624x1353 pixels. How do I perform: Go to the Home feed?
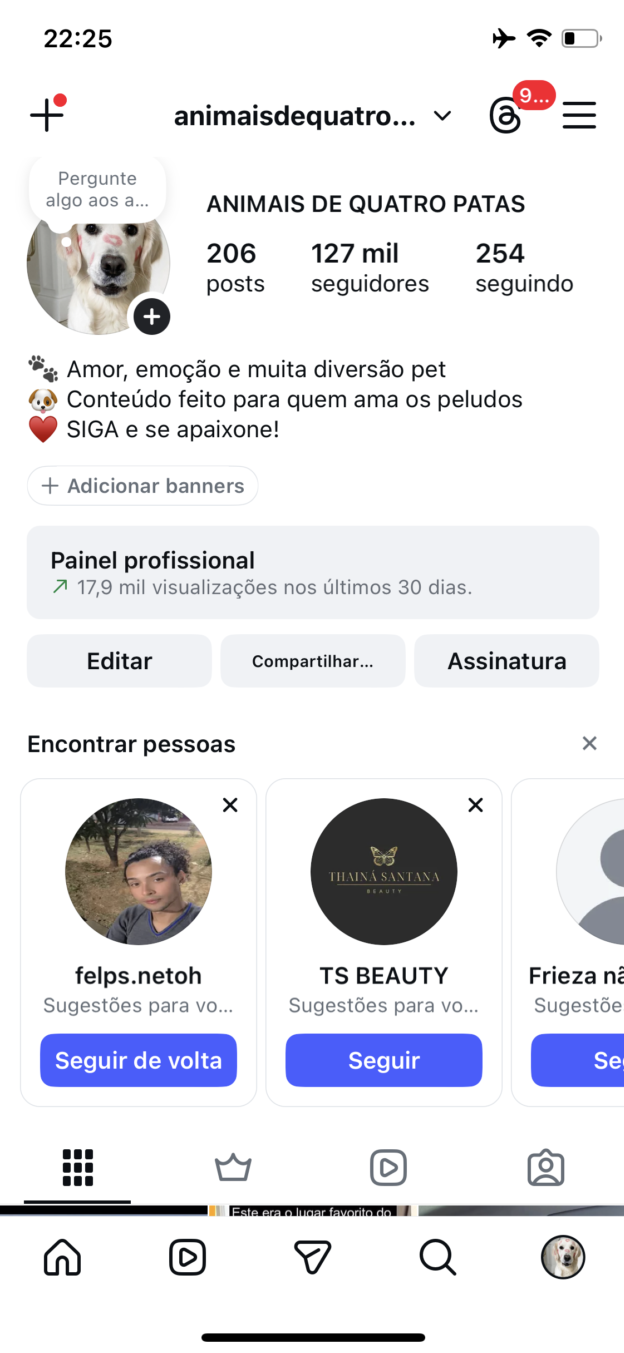[x=63, y=1257]
